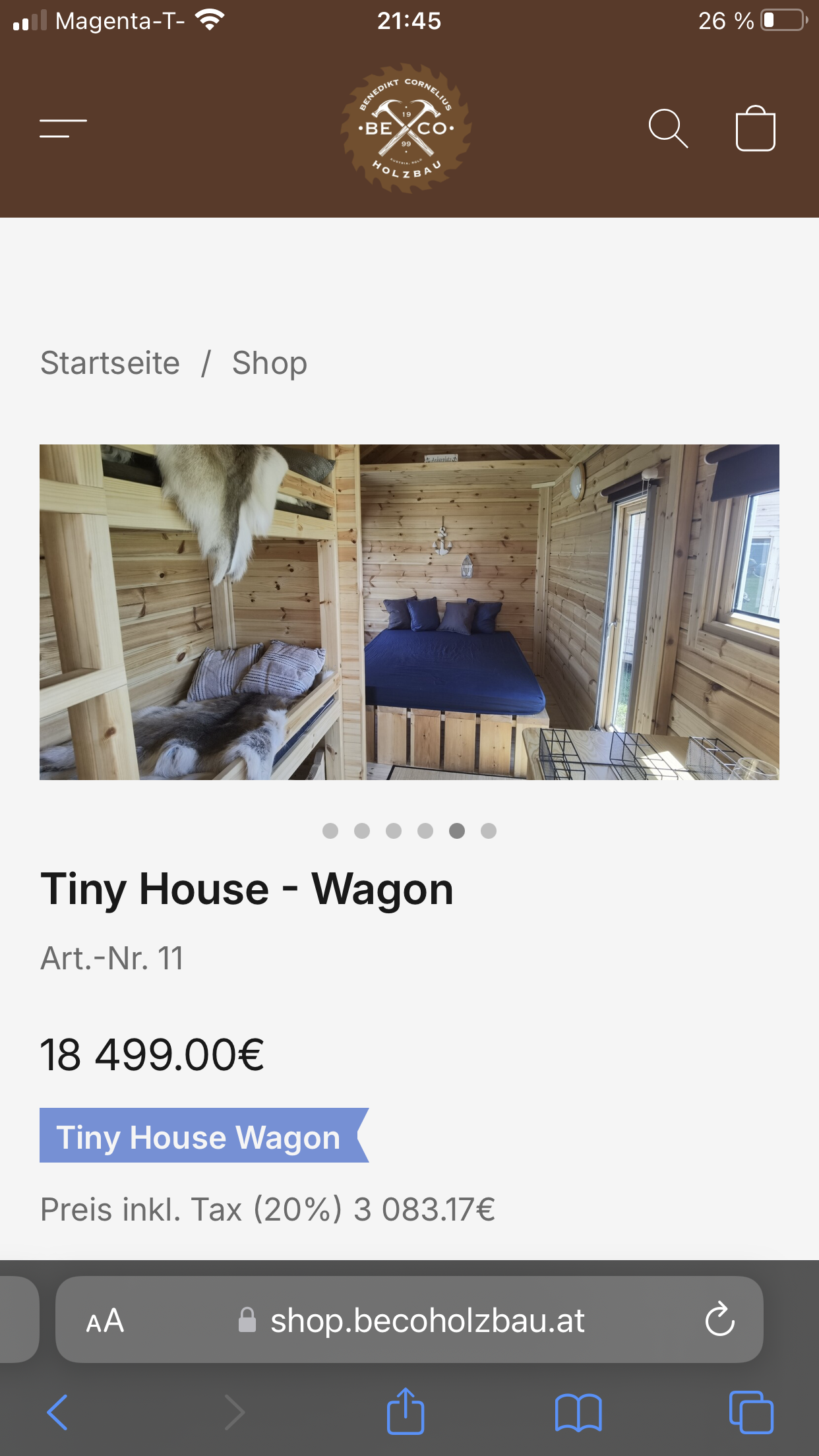This screenshot has height=1456, width=819.
Task: Go to BECO Holzbau logo homepage
Action: pos(406,129)
